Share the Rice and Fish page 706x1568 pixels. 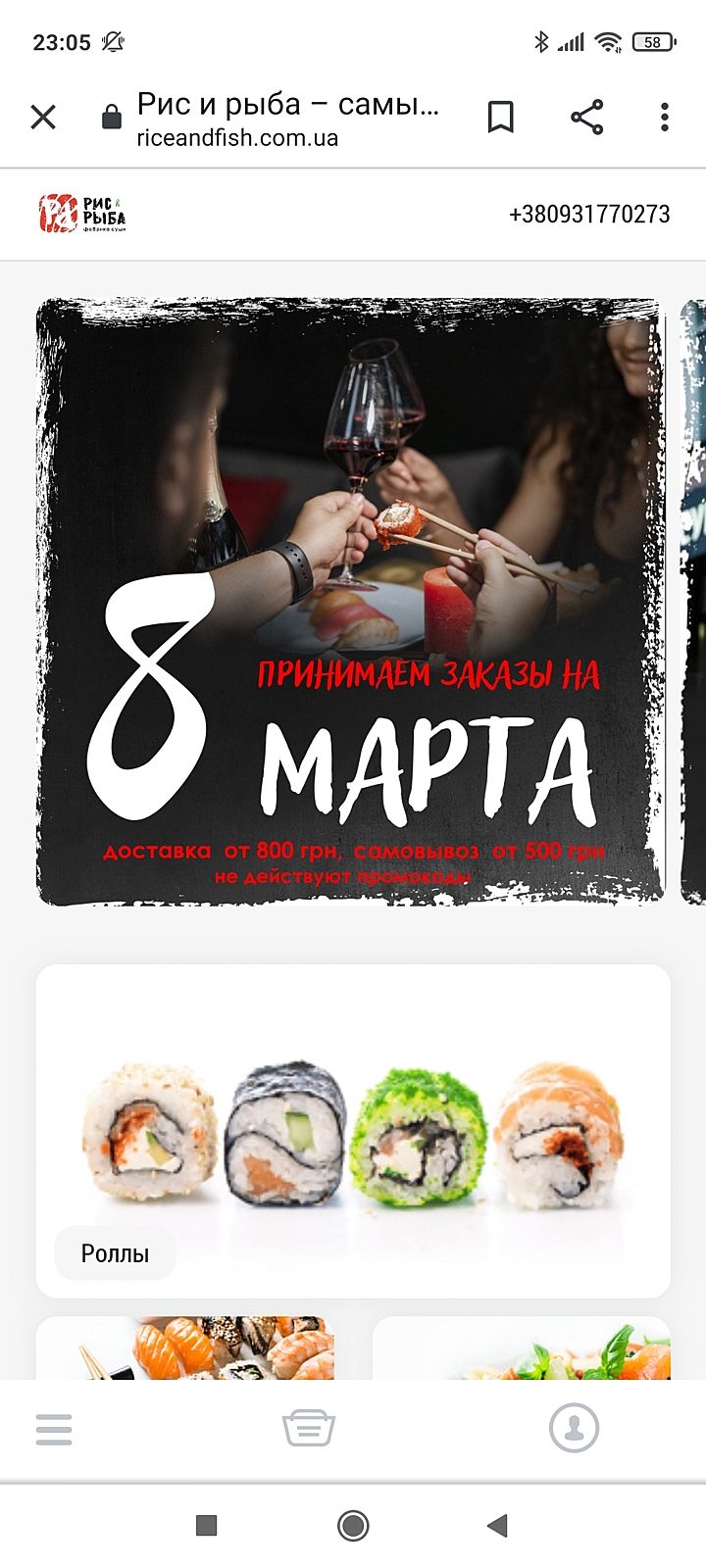(586, 118)
